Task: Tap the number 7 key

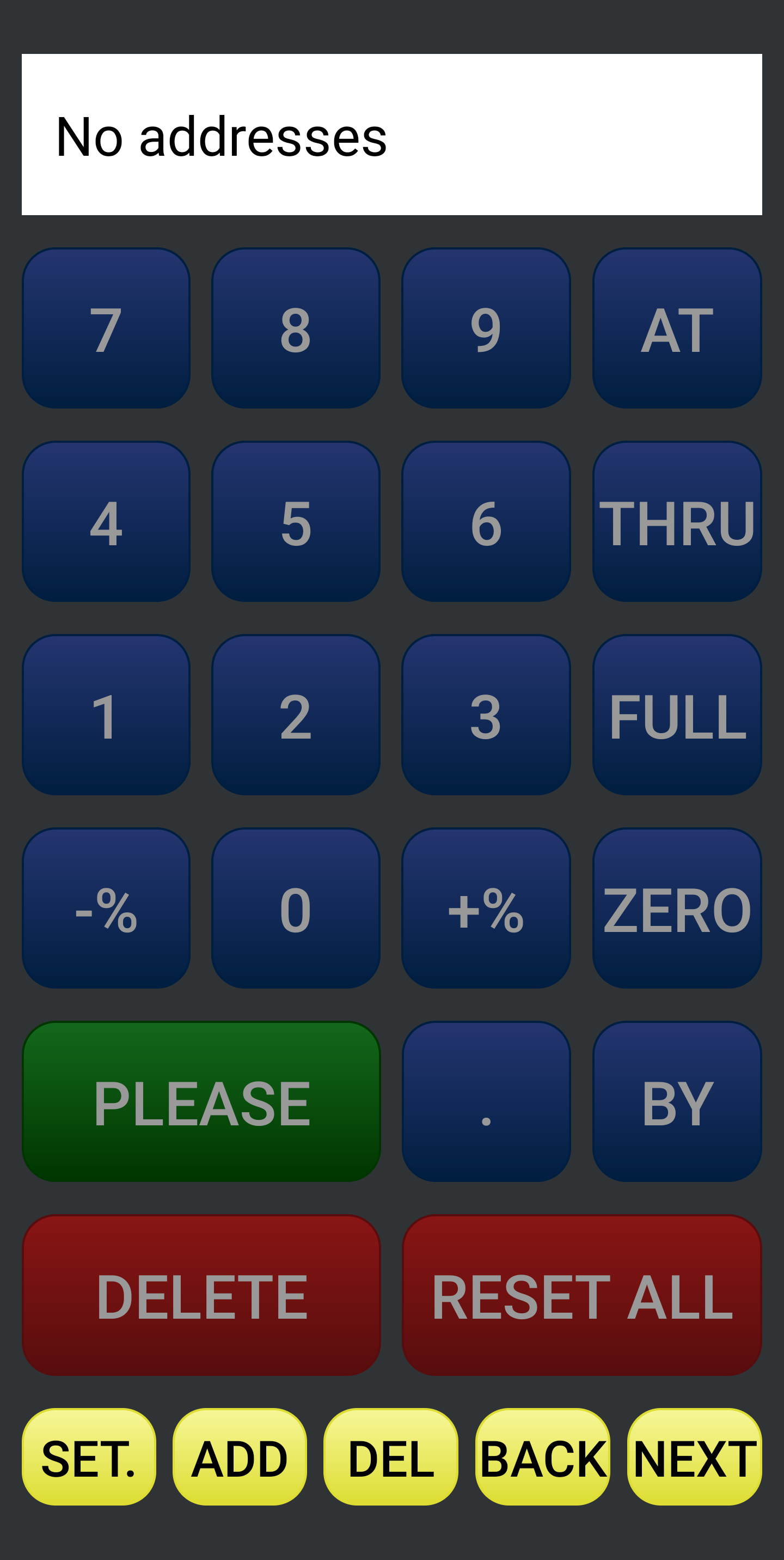Action: tap(106, 328)
